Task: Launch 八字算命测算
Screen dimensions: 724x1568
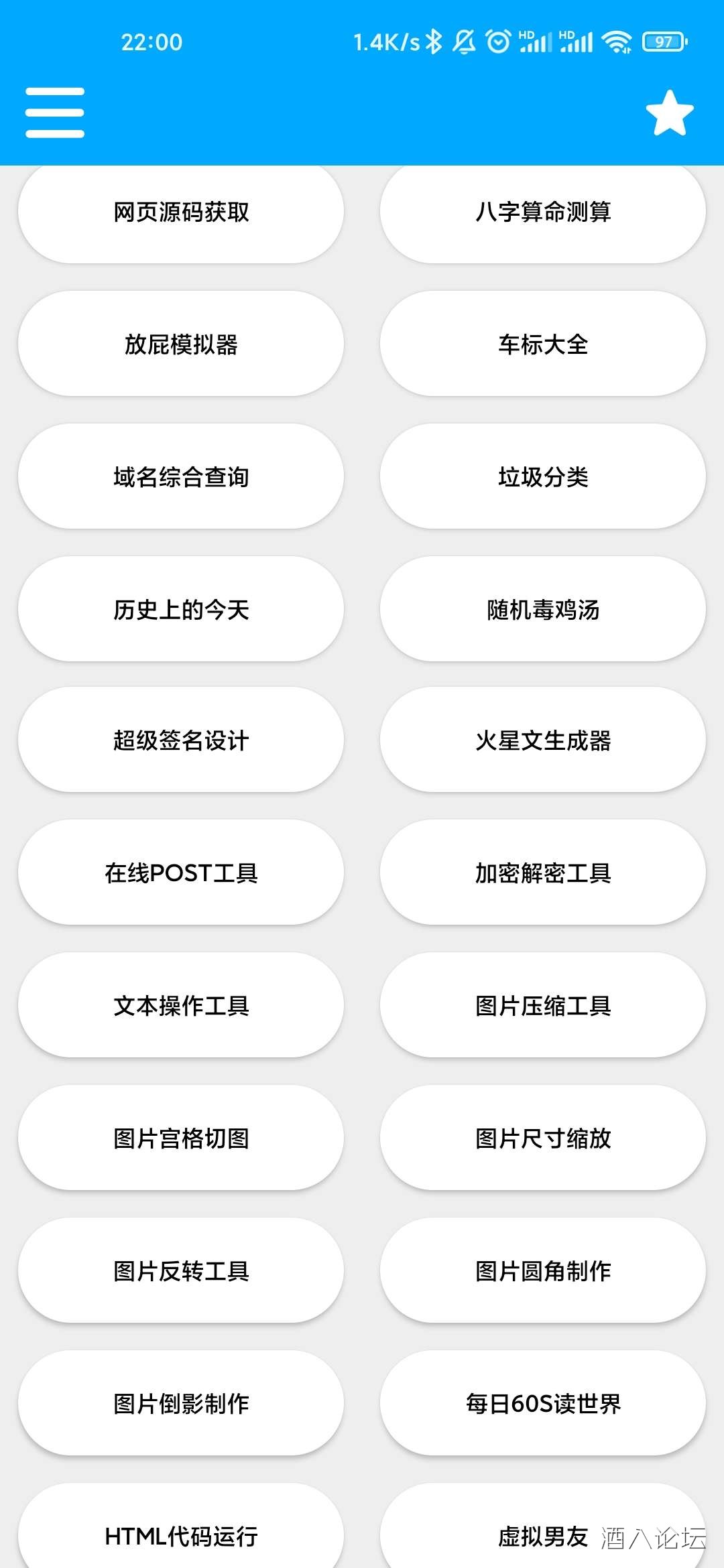Action: (x=543, y=212)
